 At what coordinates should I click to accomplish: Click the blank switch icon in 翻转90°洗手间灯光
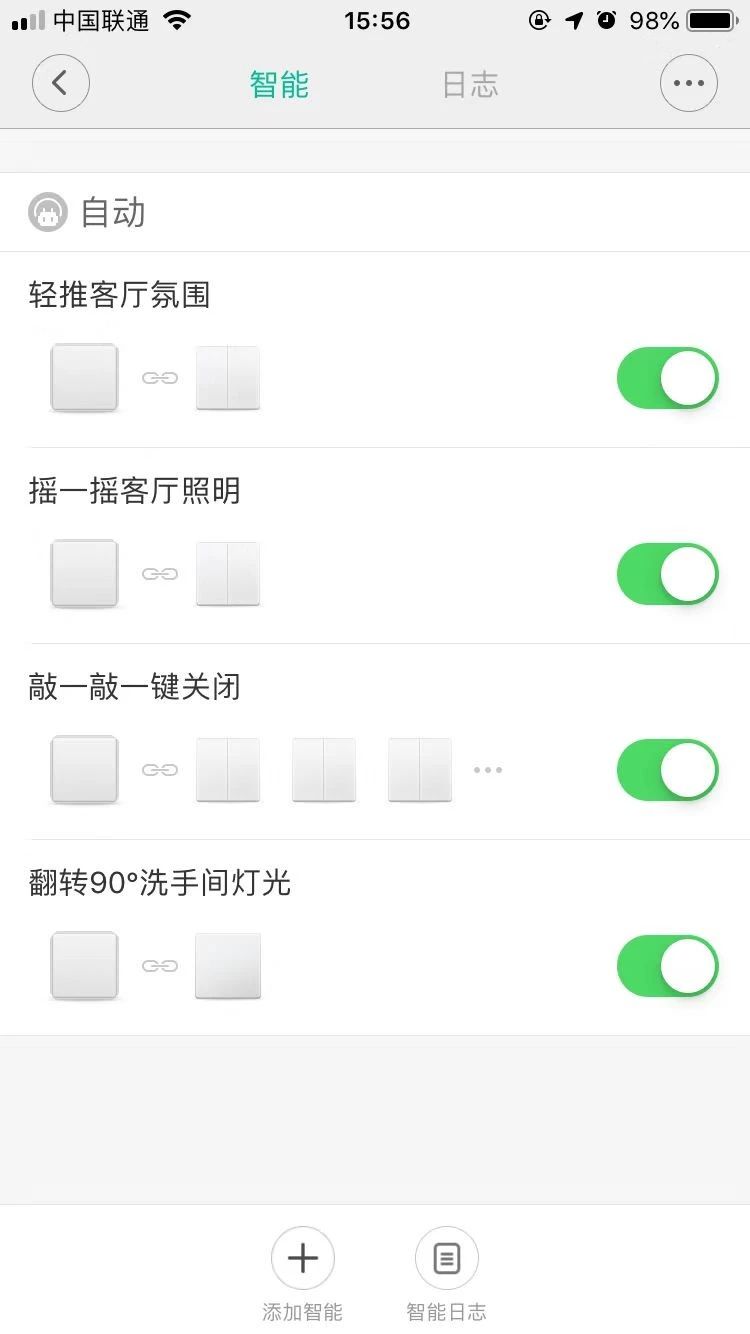coord(227,966)
